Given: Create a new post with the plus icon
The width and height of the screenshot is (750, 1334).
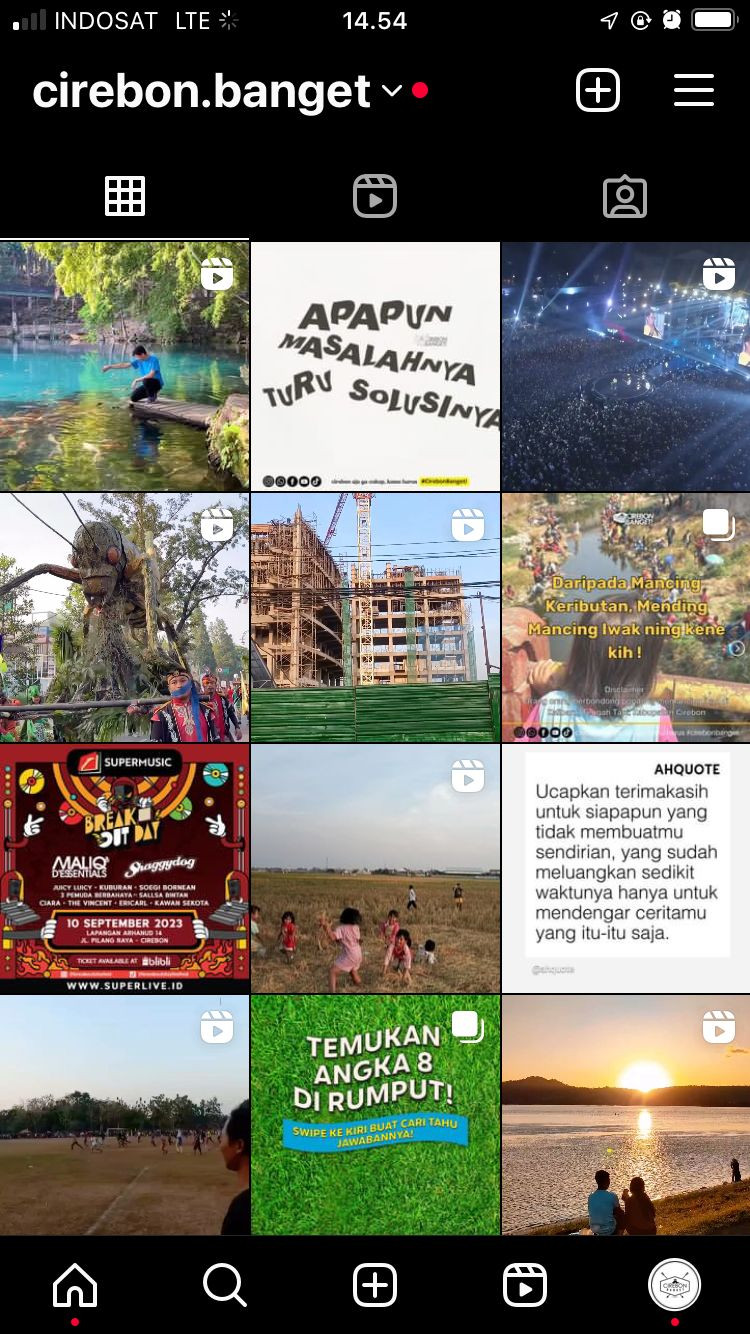Looking at the screenshot, I should 598,91.
